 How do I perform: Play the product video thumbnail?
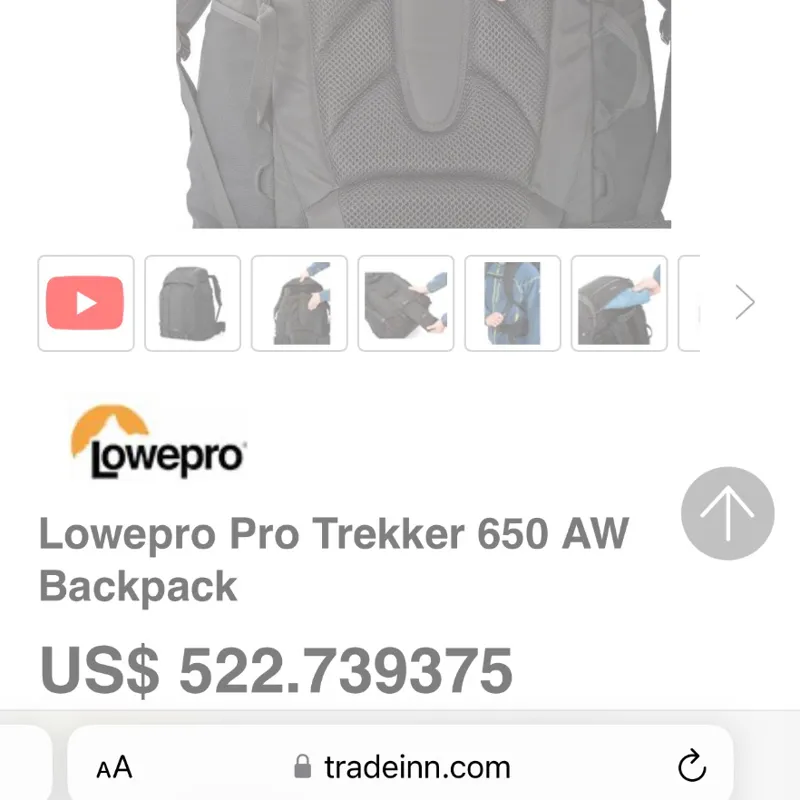click(x=85, y=303)
